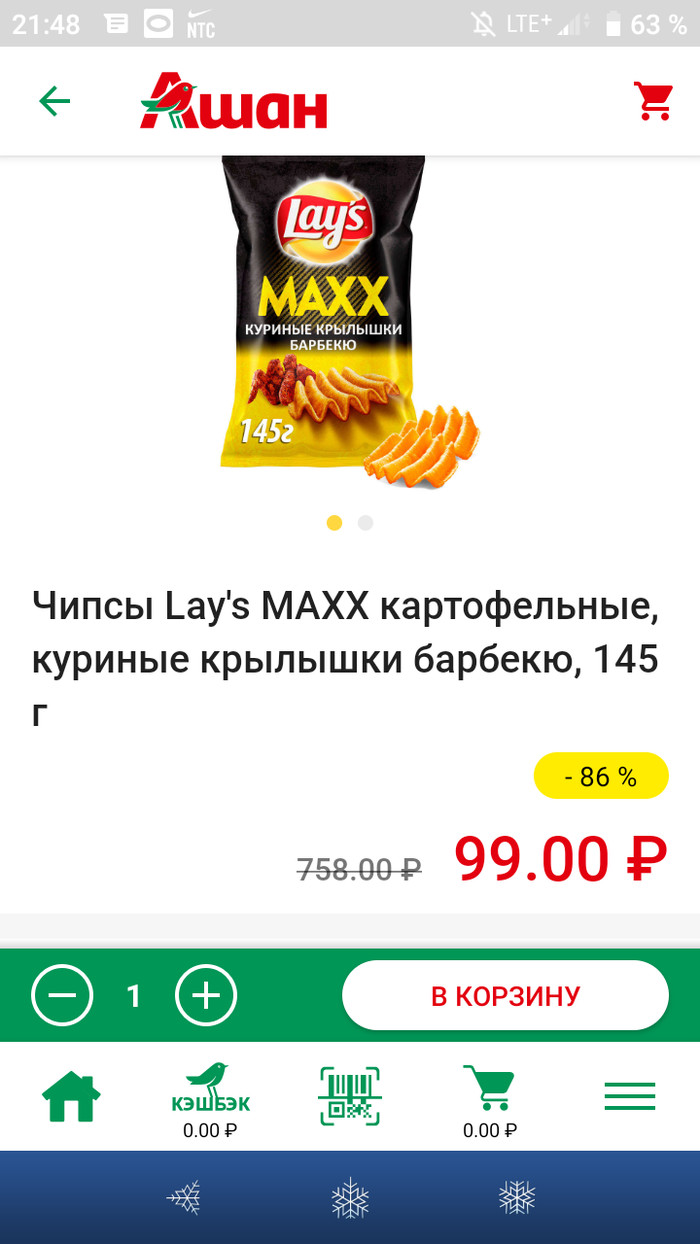Open the green cart tab
The image size is (700, 1244).
[489, 1098]
